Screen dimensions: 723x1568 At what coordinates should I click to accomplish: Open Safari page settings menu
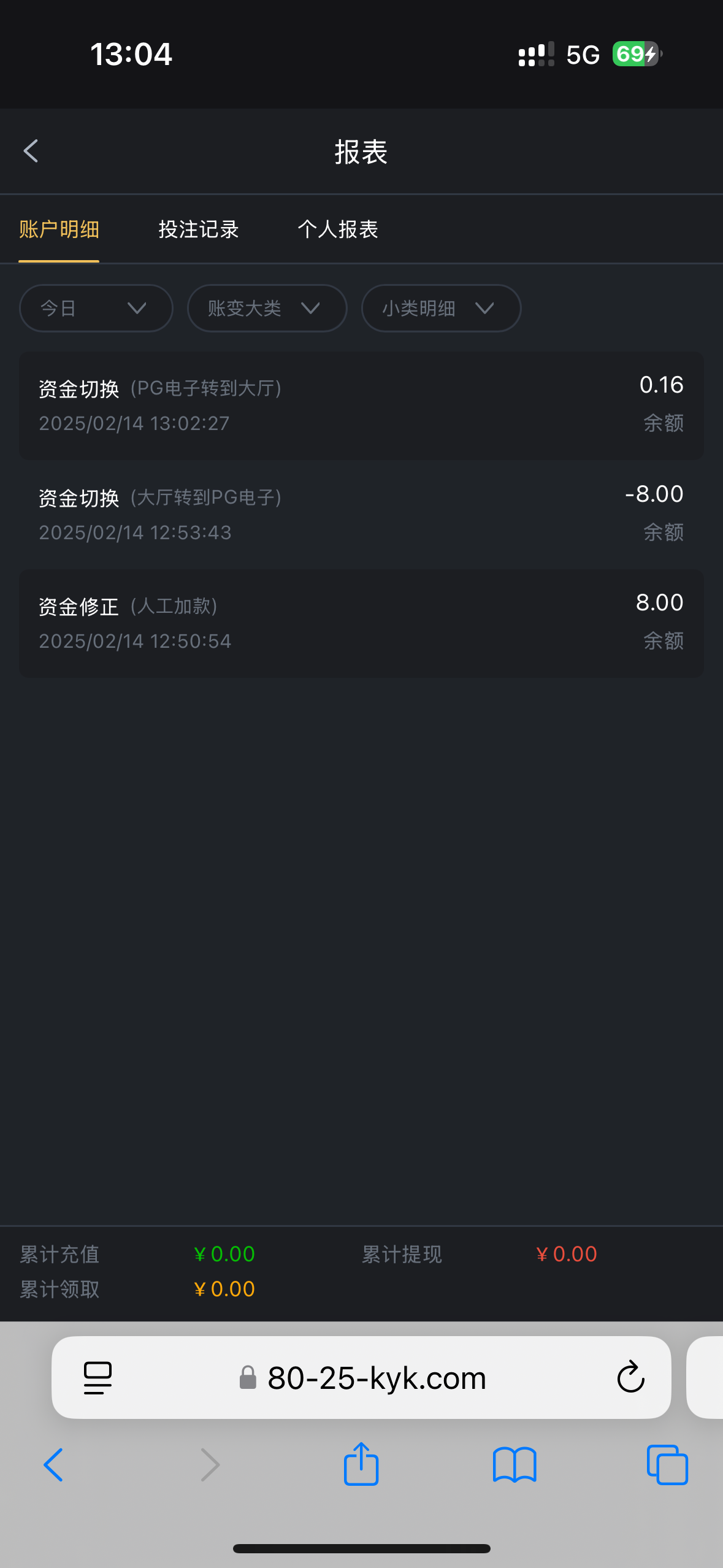point(98,1378)
